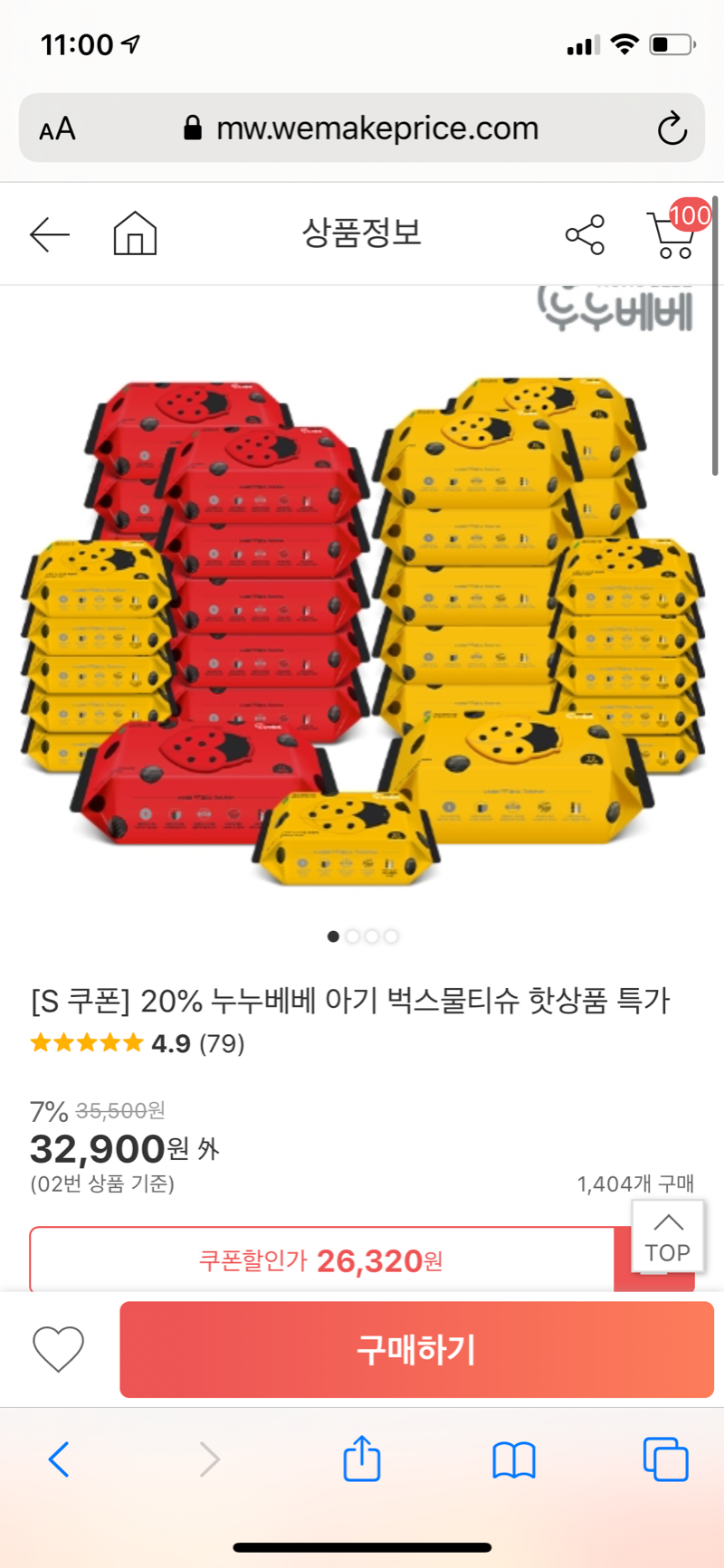Tap the 쿠폰할인가 26,320원 coupon button

click(321, 1260)
